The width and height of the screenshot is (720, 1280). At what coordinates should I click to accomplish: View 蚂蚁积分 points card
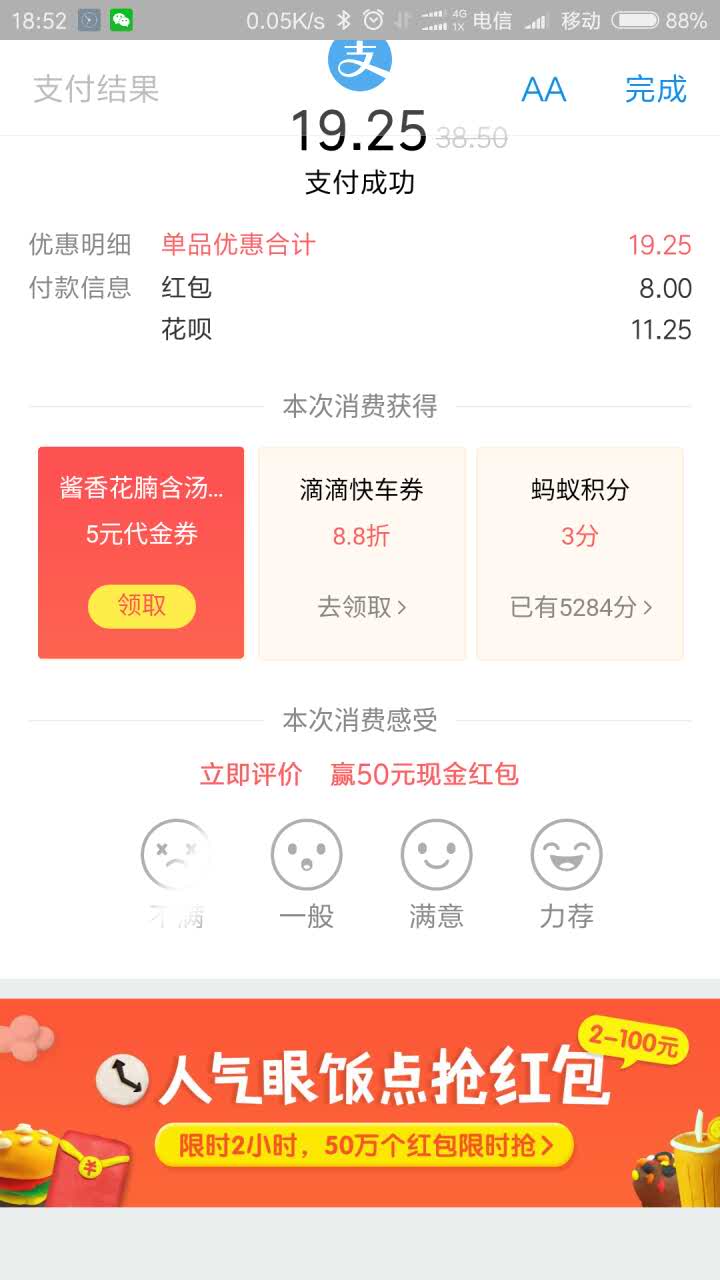pos(580,553)
